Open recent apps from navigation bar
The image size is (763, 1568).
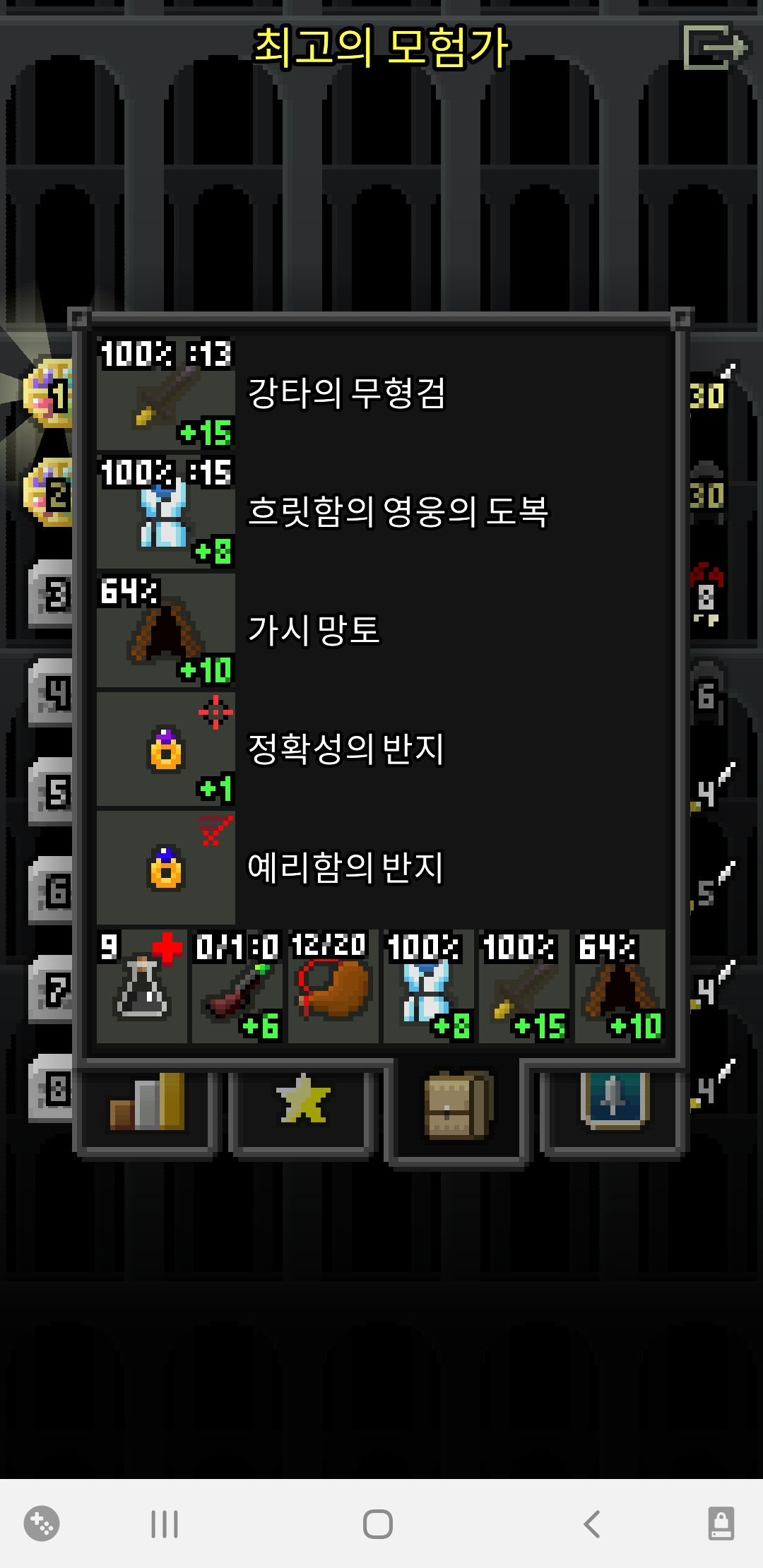[165, 1524]
